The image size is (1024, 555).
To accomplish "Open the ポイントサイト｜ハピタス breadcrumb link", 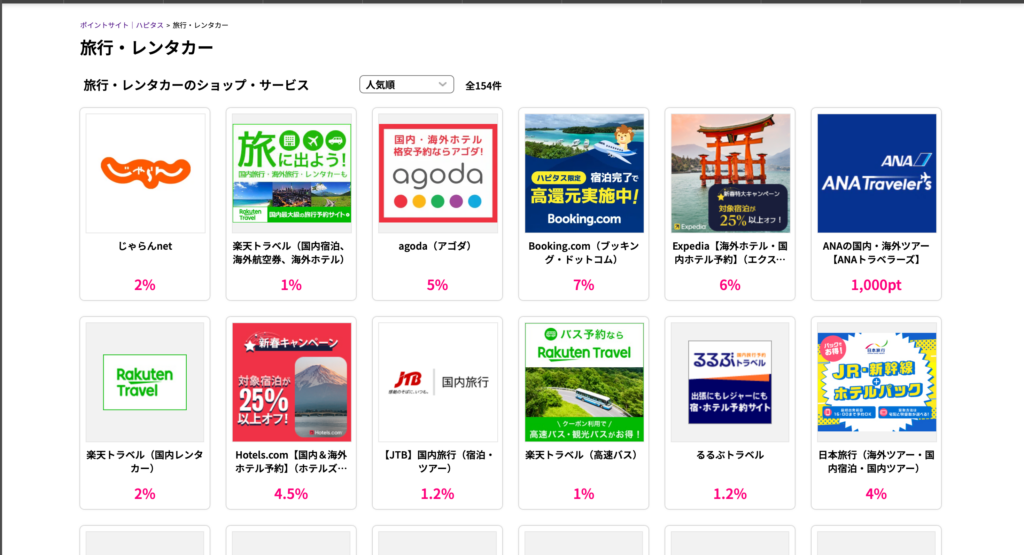I will pos(120,23).
